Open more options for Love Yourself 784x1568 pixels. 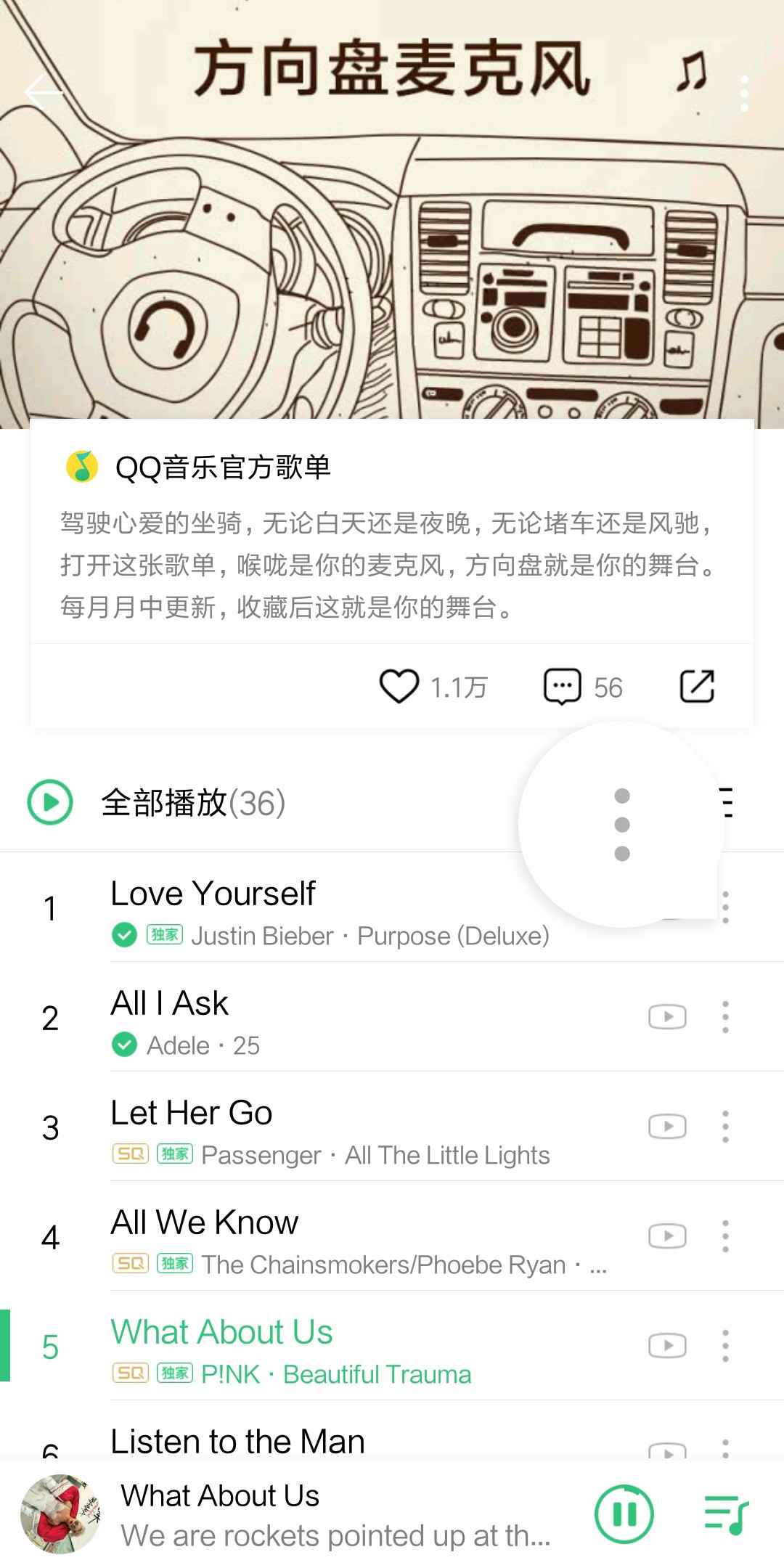(x=725, y=907)
